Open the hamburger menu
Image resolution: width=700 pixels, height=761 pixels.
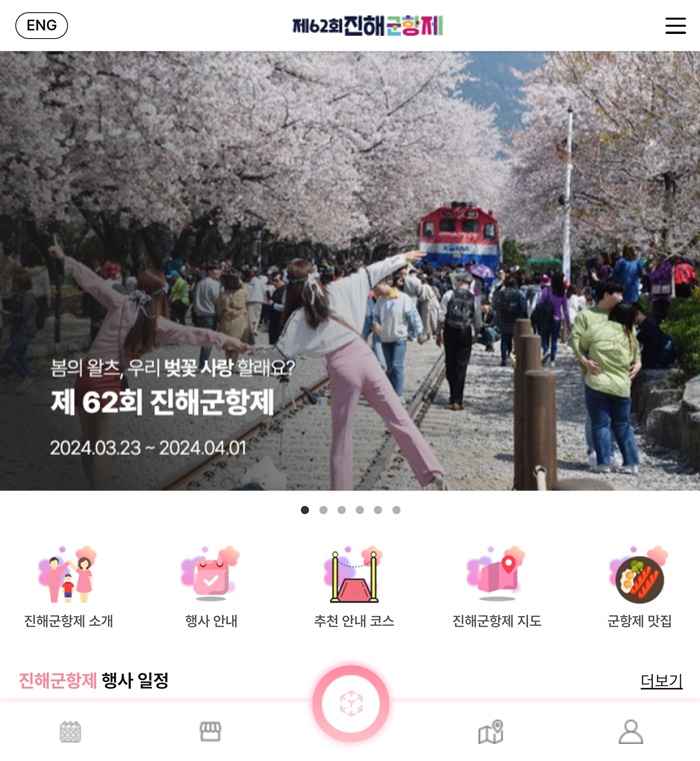[x=676, y=26]
